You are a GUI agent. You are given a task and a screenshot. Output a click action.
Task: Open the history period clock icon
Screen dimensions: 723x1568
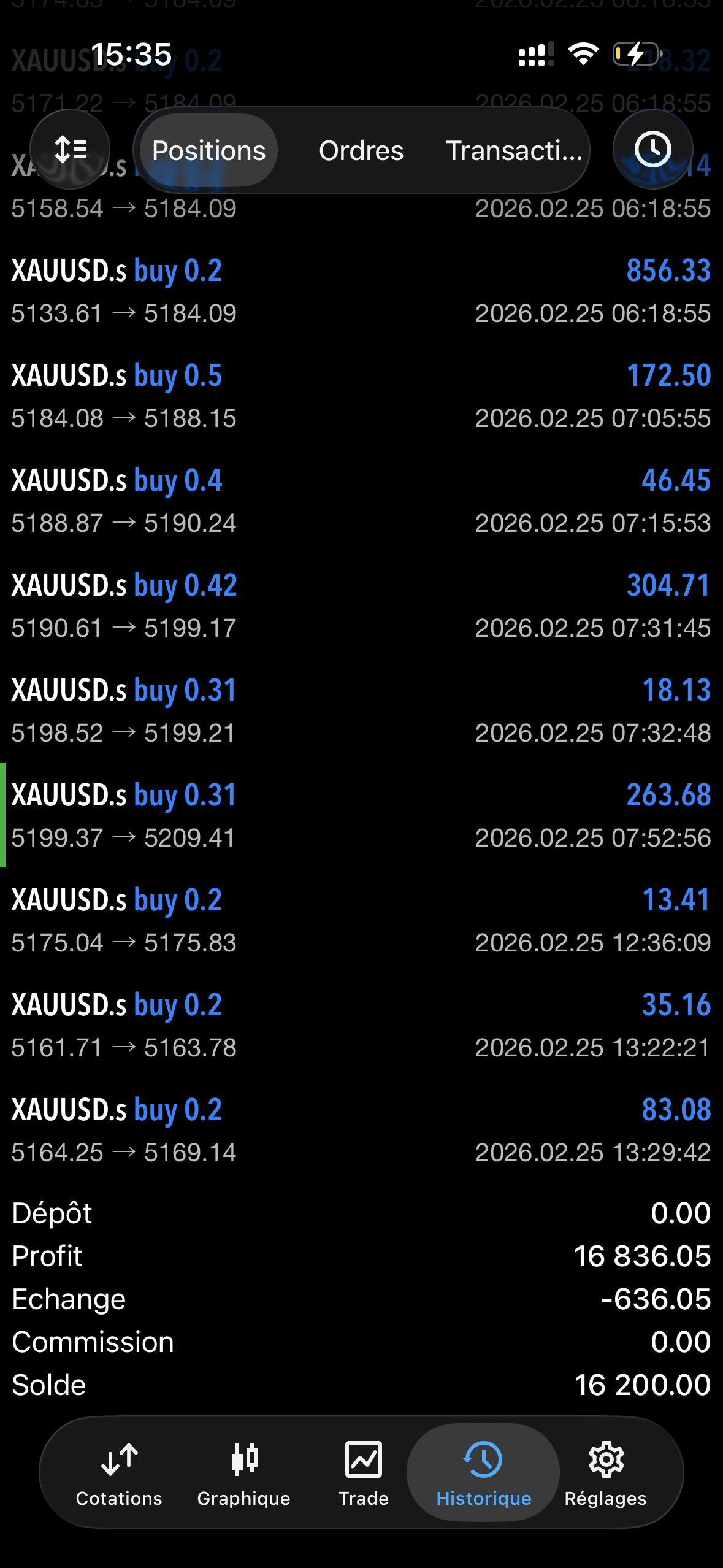[x=652, y=149]
